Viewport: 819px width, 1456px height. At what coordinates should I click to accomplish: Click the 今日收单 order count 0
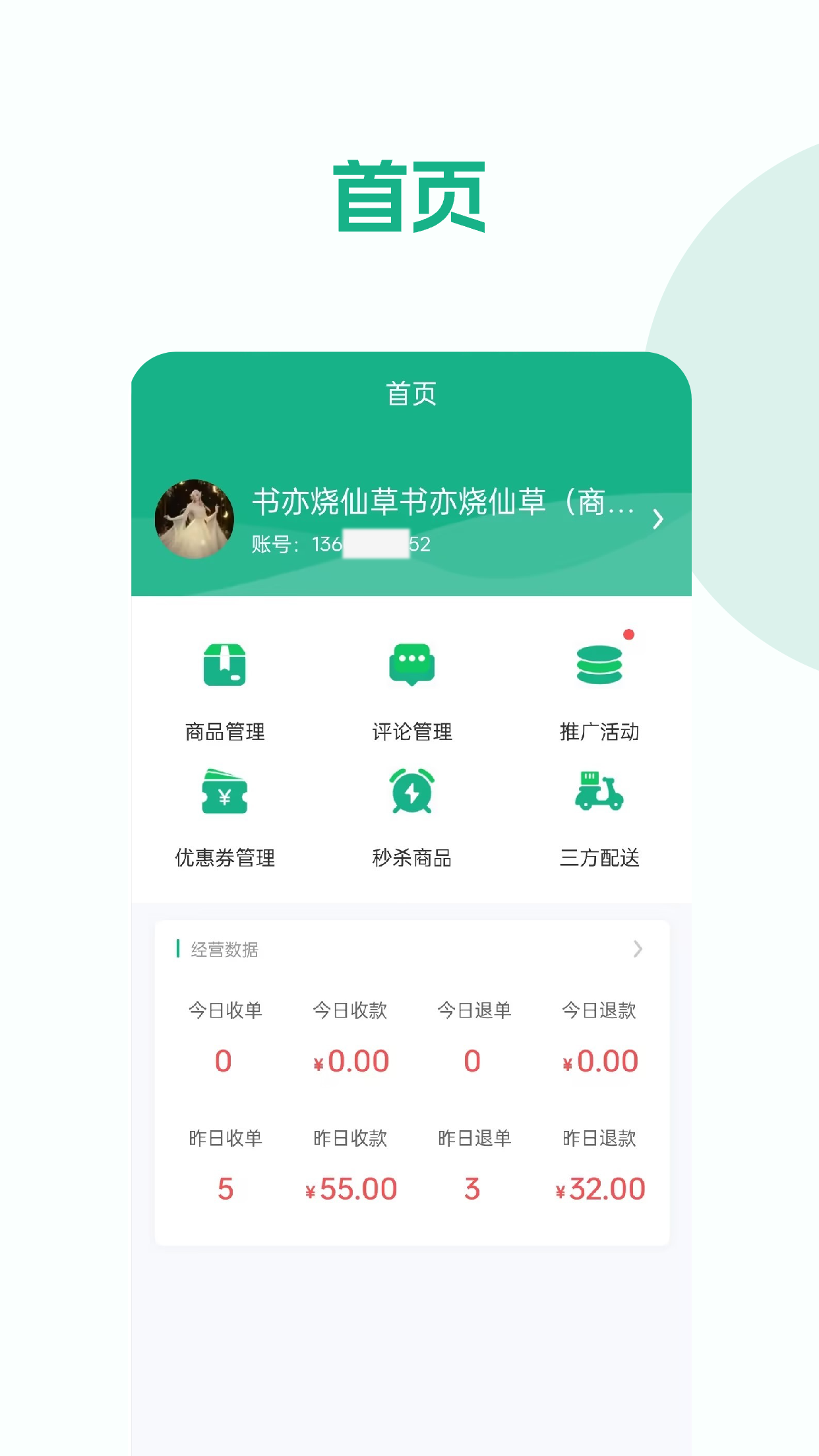click(225, 1060)
